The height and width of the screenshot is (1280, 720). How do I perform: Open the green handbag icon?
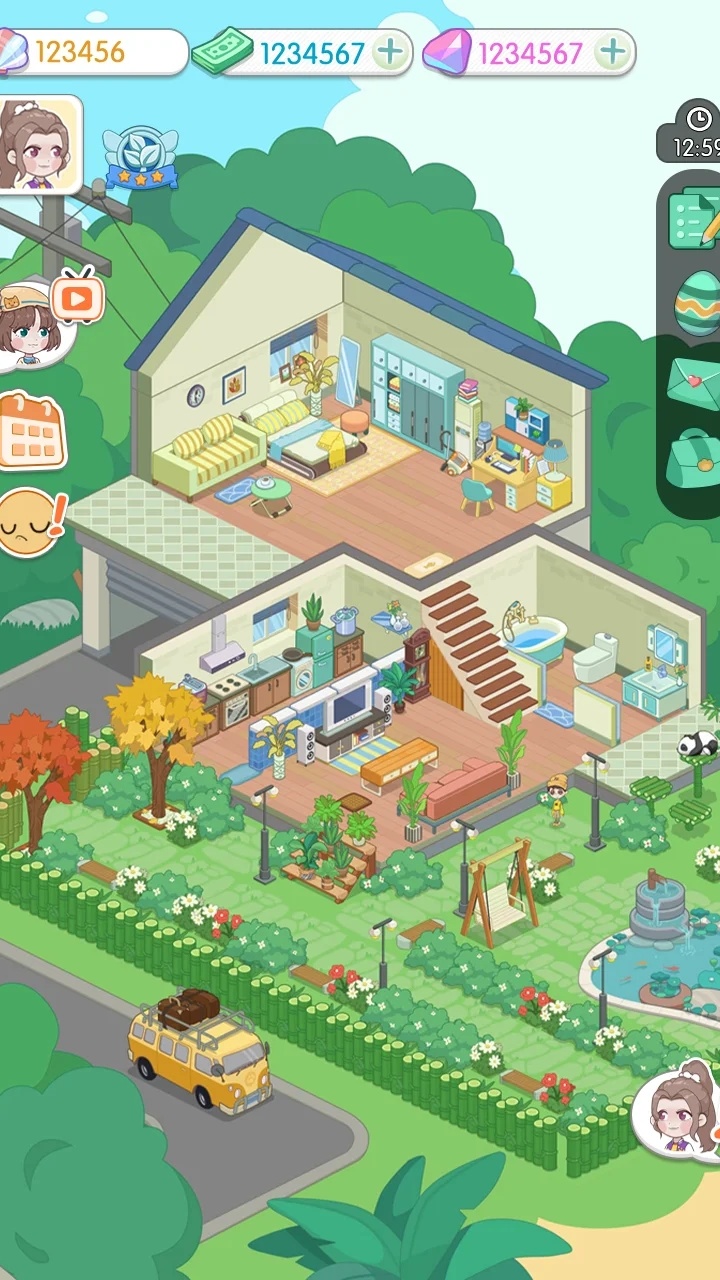point(694,458)
